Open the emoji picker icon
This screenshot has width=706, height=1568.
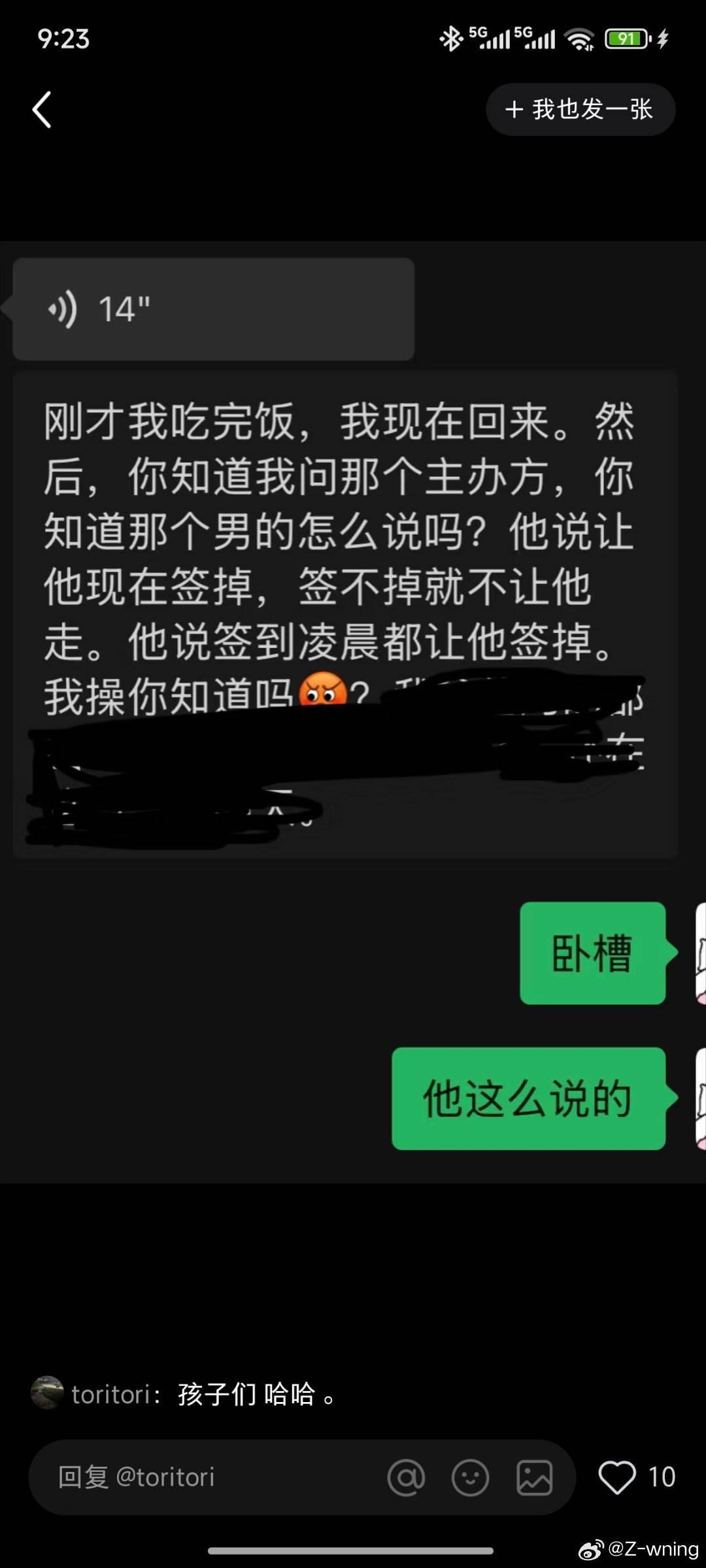[470, 1477]
